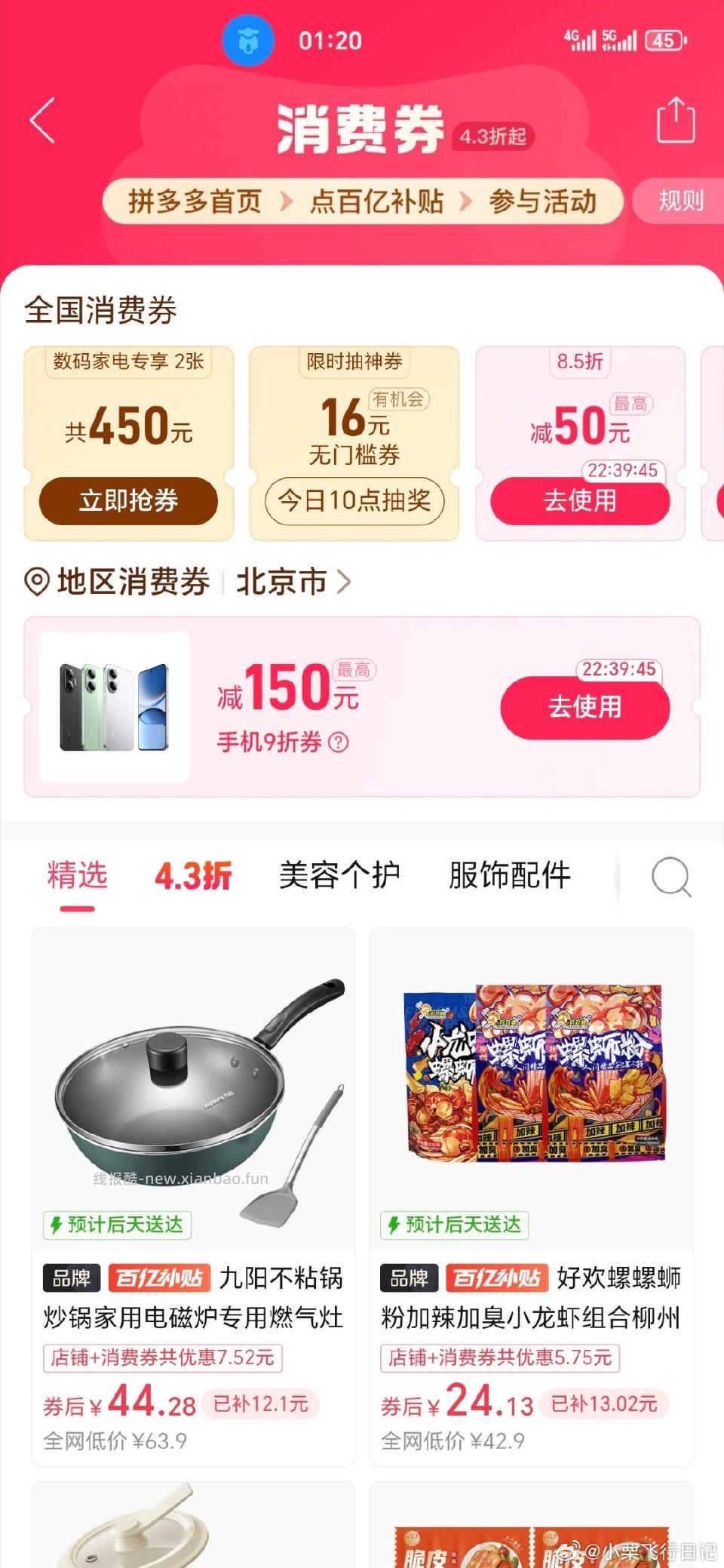Tap the question mark beside 手机9折券
Image resolution: width=724 pixels, height=1568 pixels.
coord(340,742)
